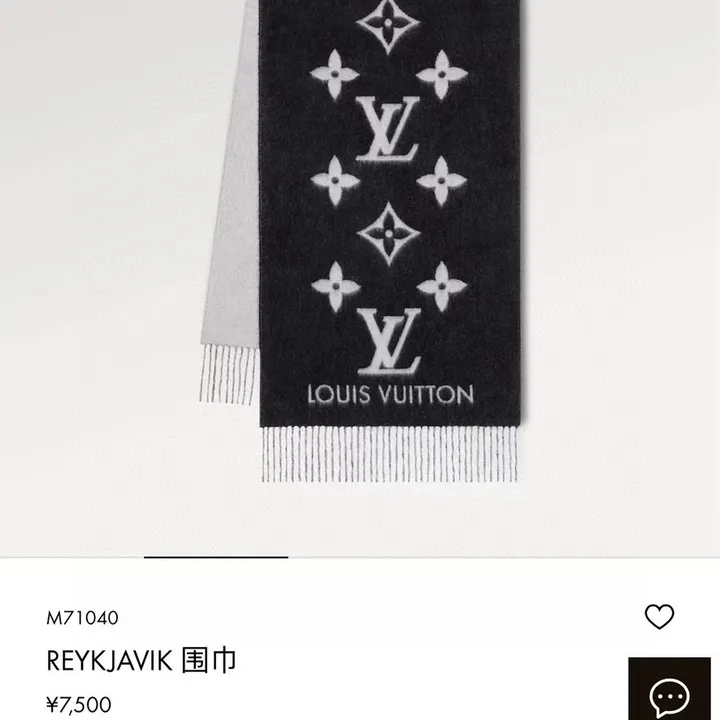Add the REYKJAVIK scarf to wishlist

click(659, 617)
